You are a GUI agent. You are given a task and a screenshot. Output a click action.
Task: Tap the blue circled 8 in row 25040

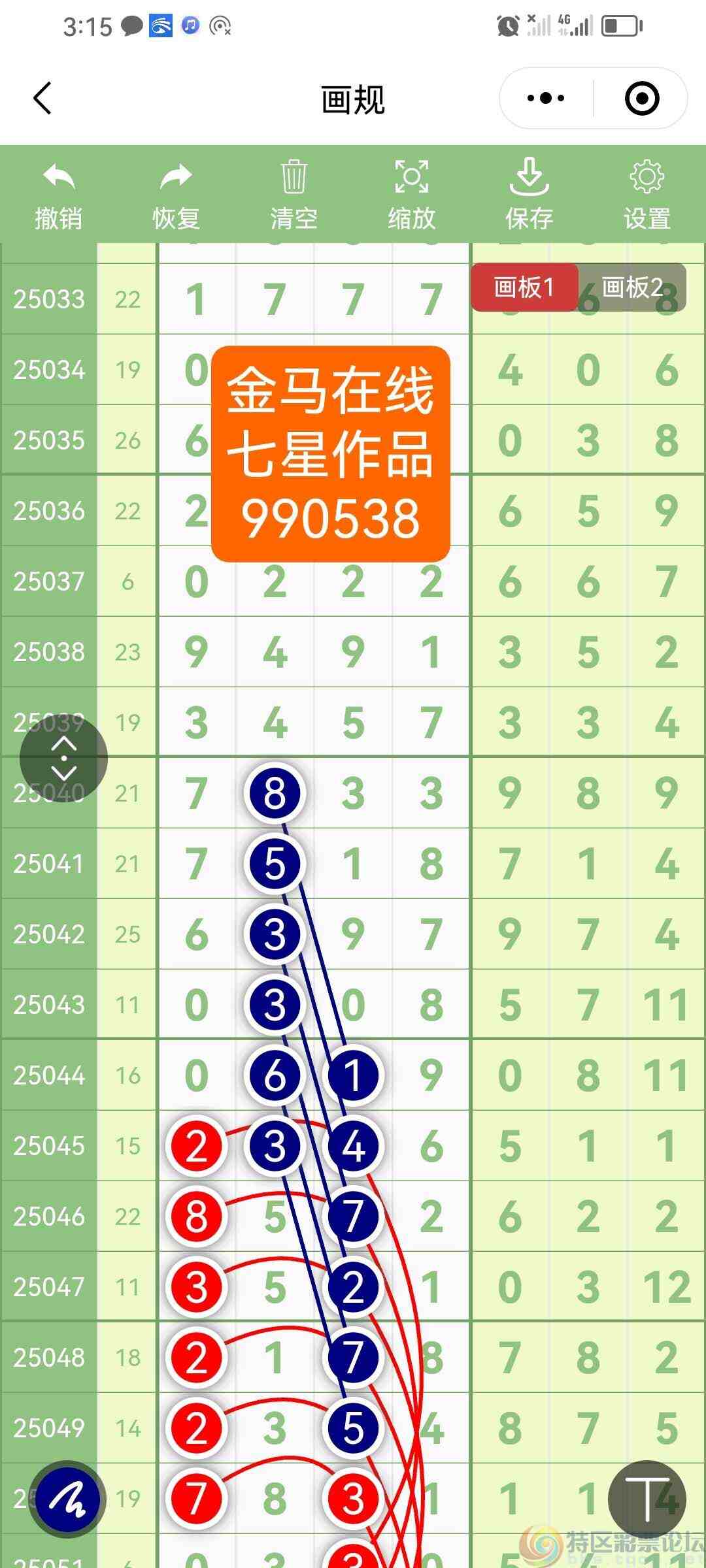[275, 792]
